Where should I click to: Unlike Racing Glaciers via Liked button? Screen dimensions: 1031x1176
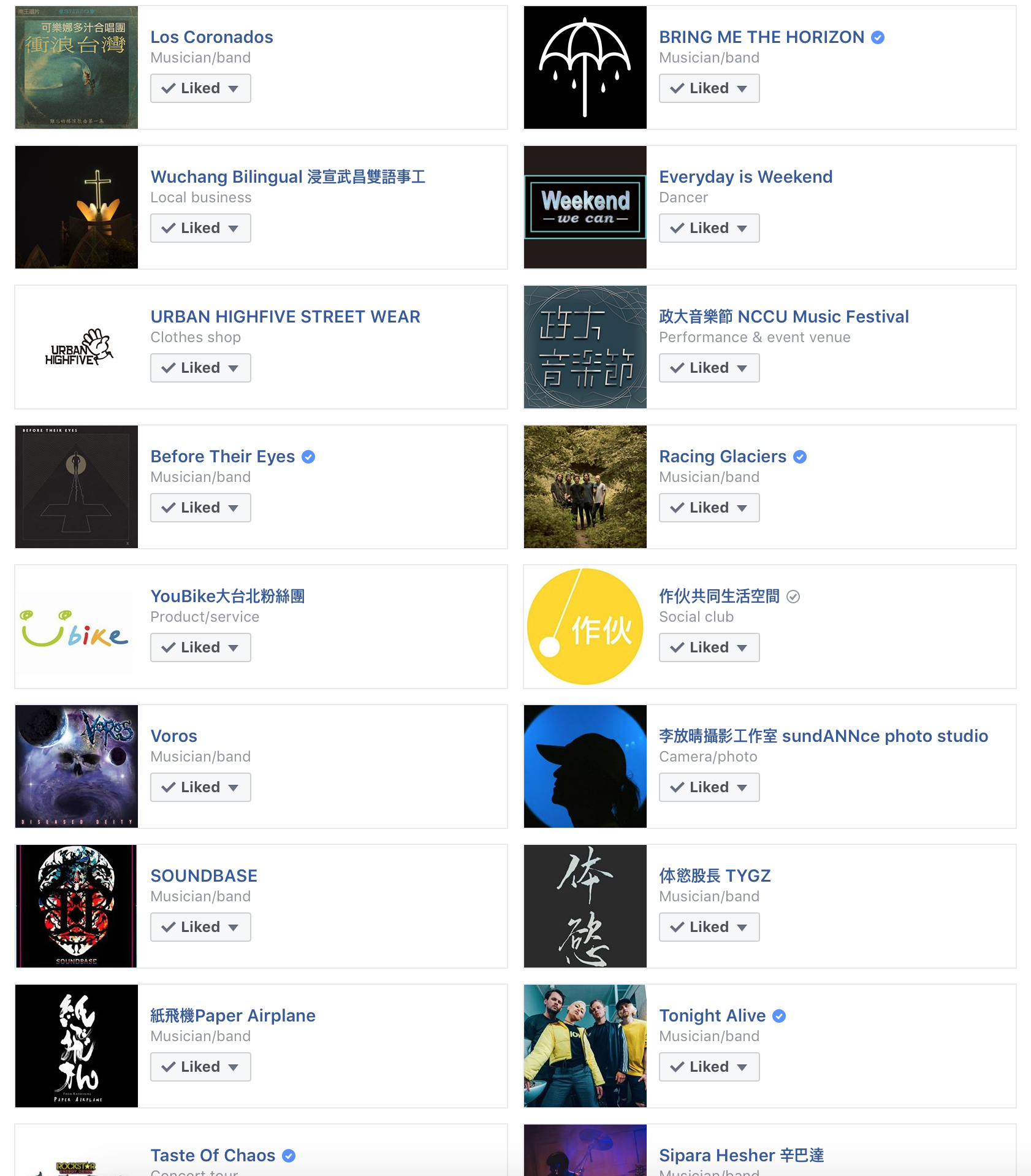pos(709,508)
